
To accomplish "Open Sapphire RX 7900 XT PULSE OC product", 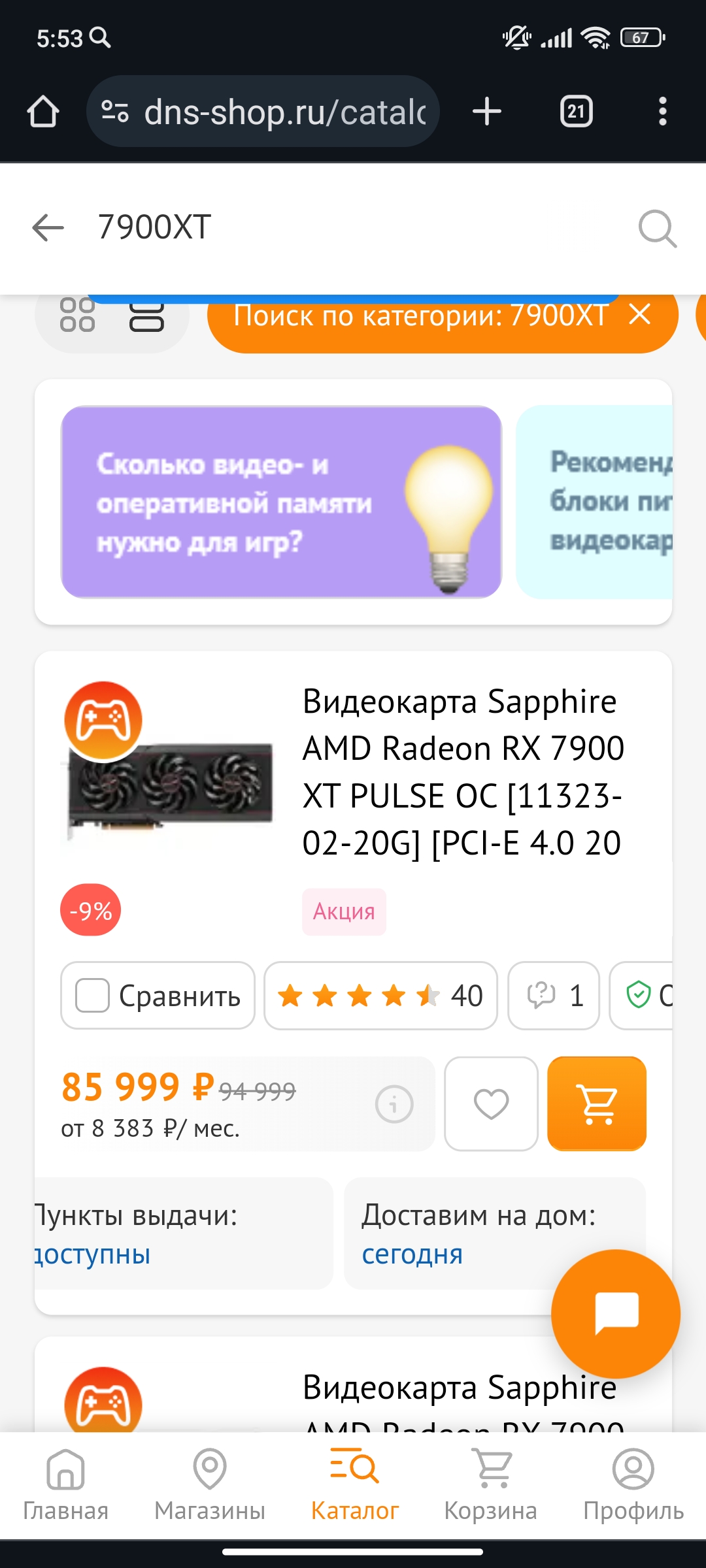I will click(x=462, y=771).
